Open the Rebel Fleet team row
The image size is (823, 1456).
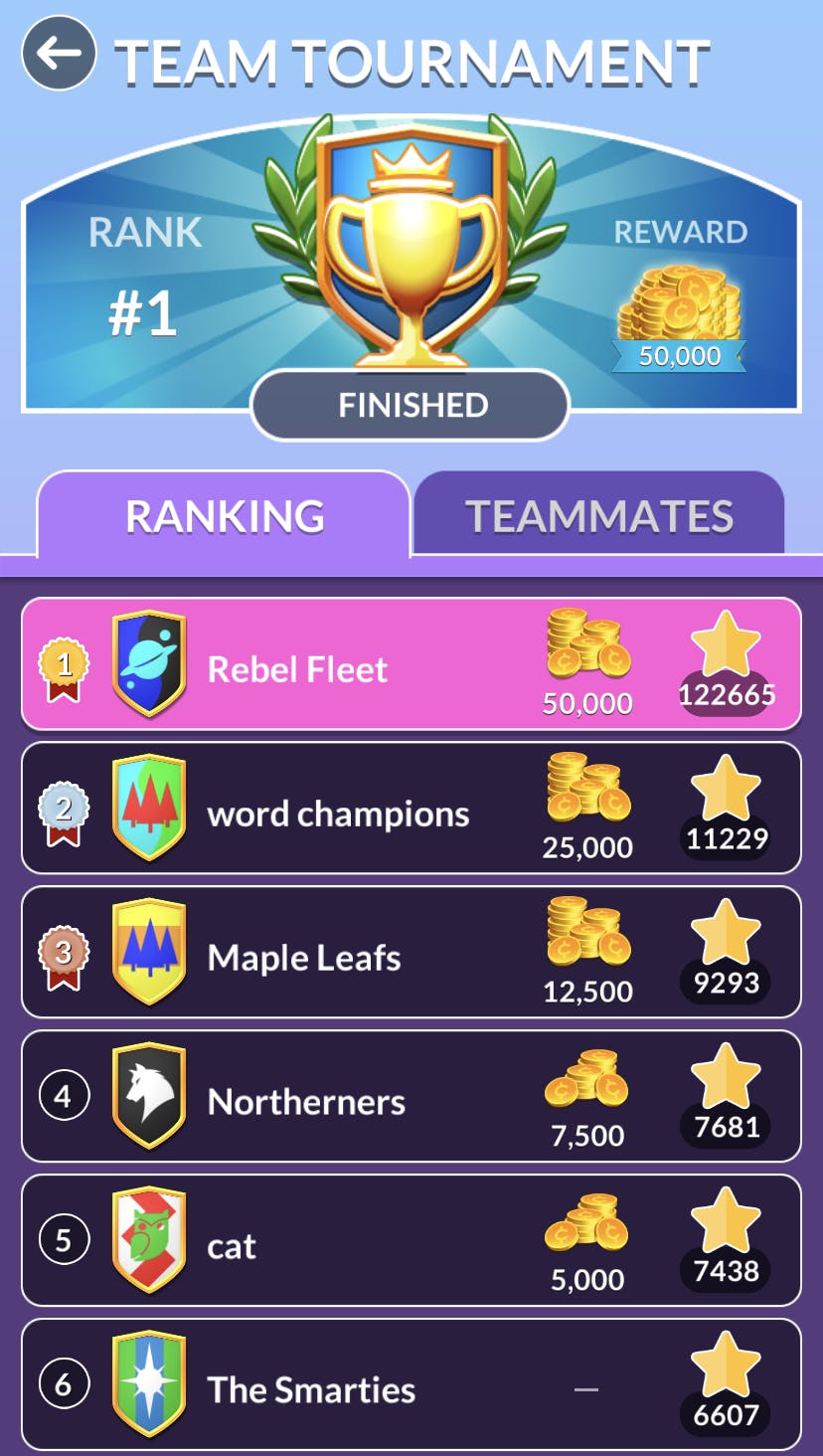[411, 664]
